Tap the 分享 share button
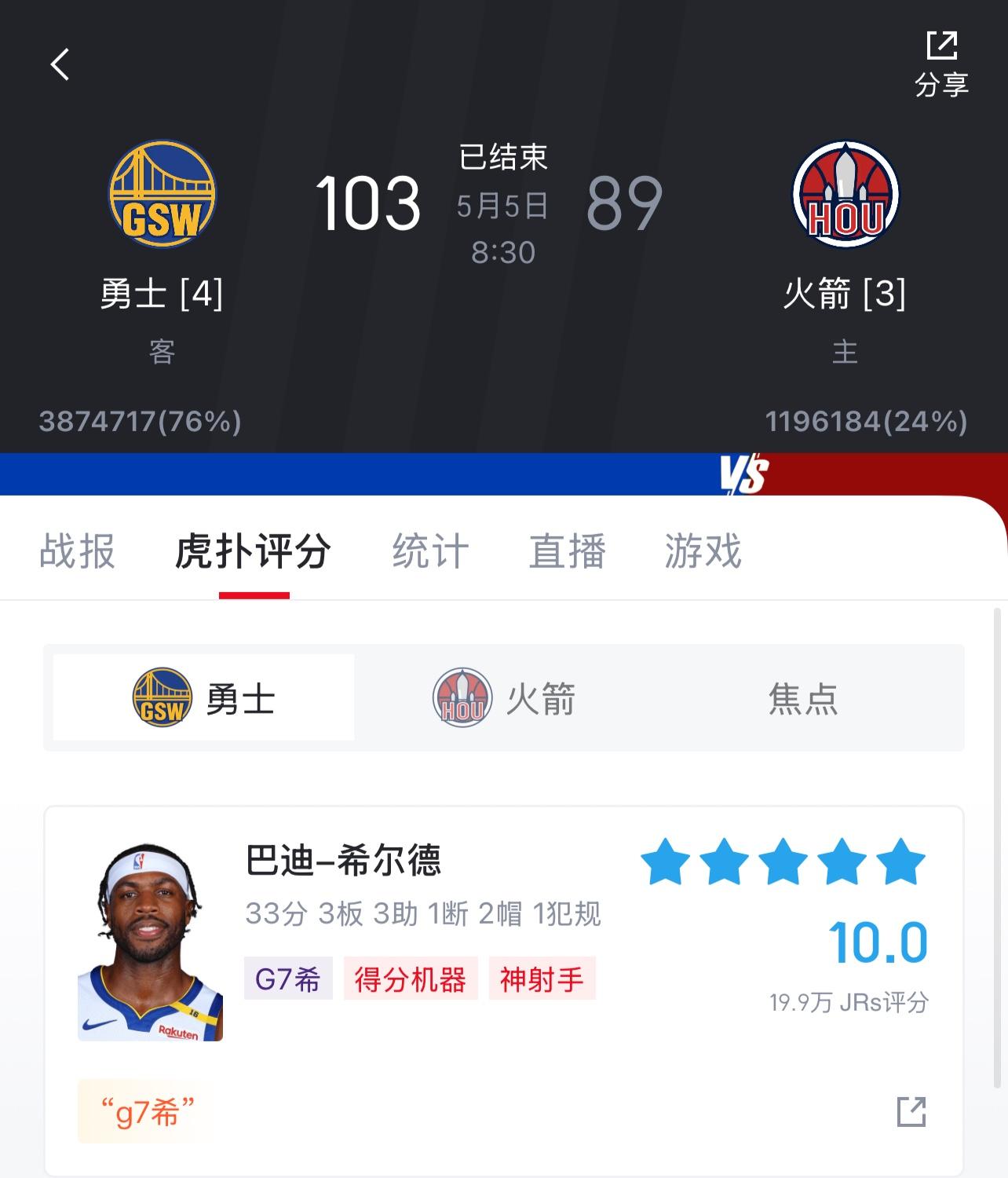Viewport: 1008px width, 1178px height. coord(941,63)
